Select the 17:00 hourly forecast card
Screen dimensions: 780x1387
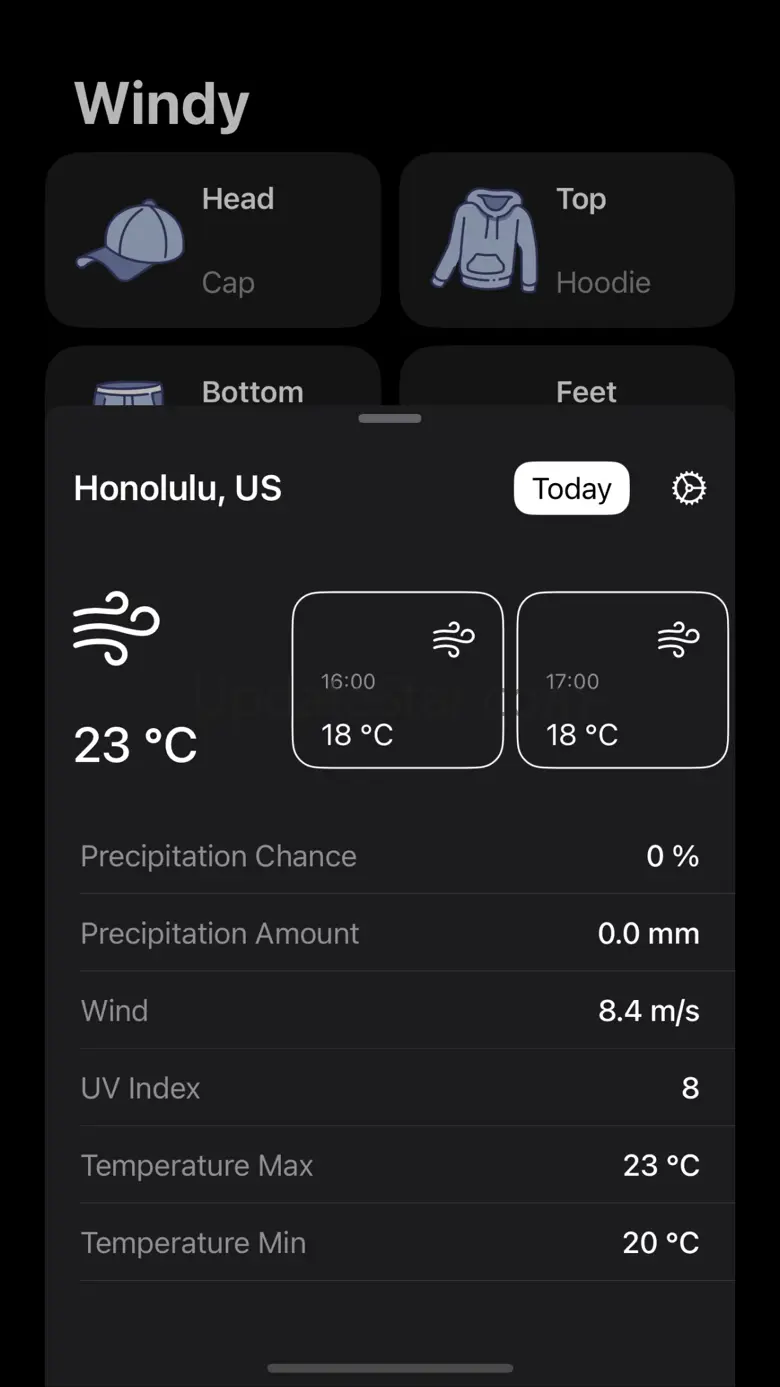pos(622,680)
